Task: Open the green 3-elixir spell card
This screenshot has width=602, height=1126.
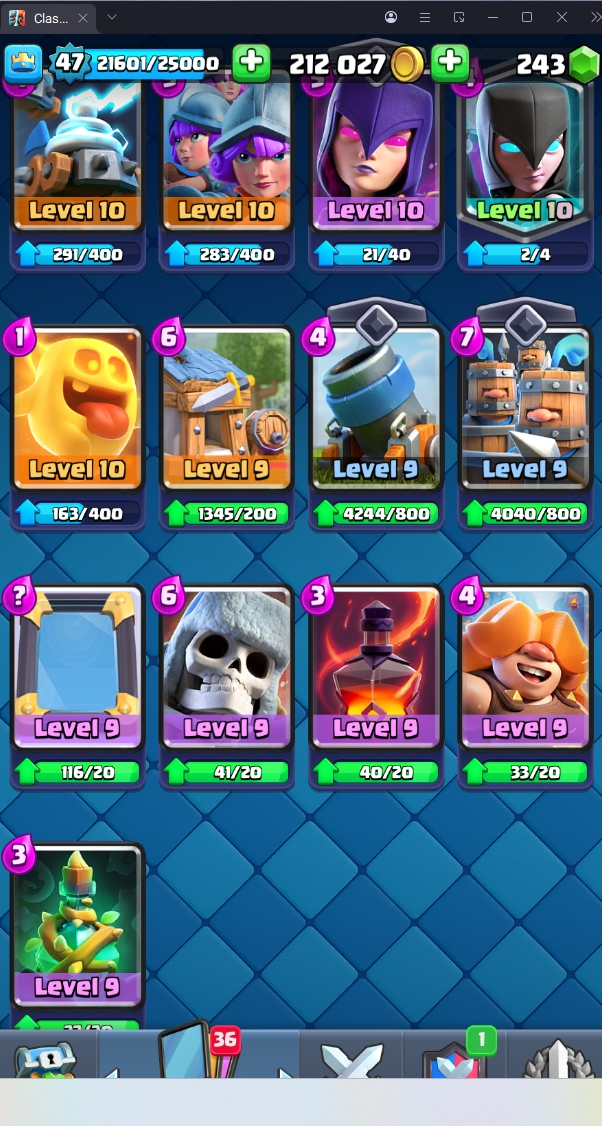Action: coord(77,925)
